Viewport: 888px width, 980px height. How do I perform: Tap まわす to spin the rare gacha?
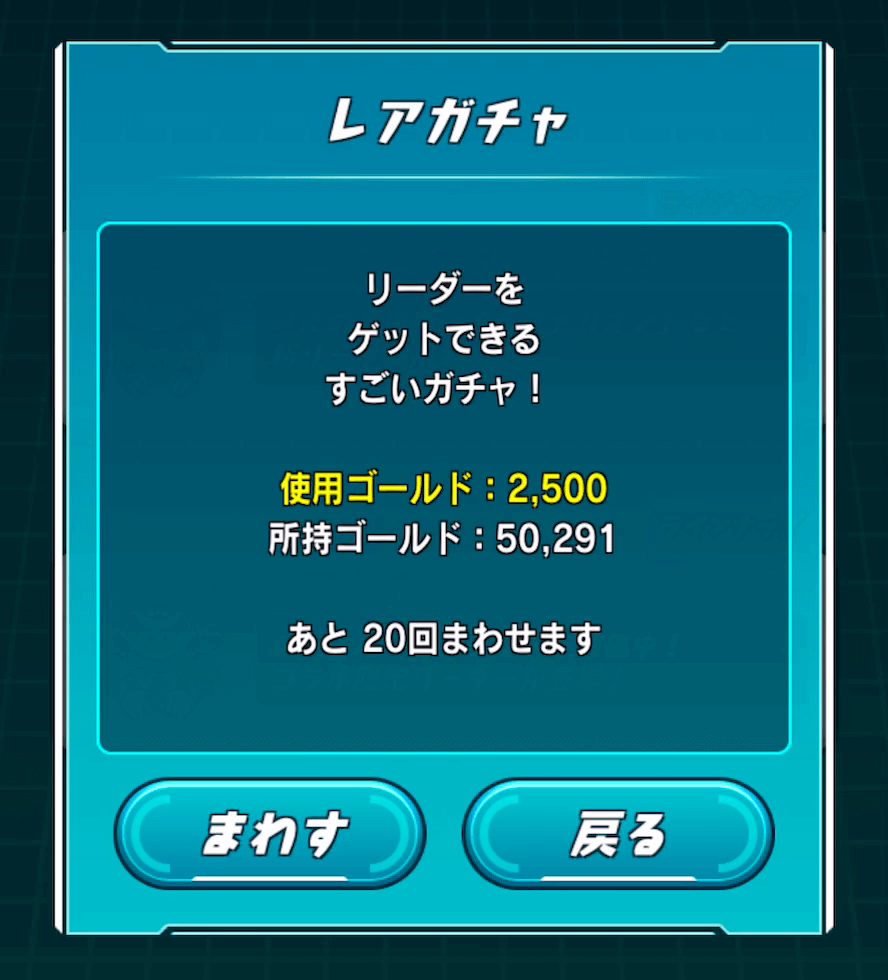click(270, 833)
